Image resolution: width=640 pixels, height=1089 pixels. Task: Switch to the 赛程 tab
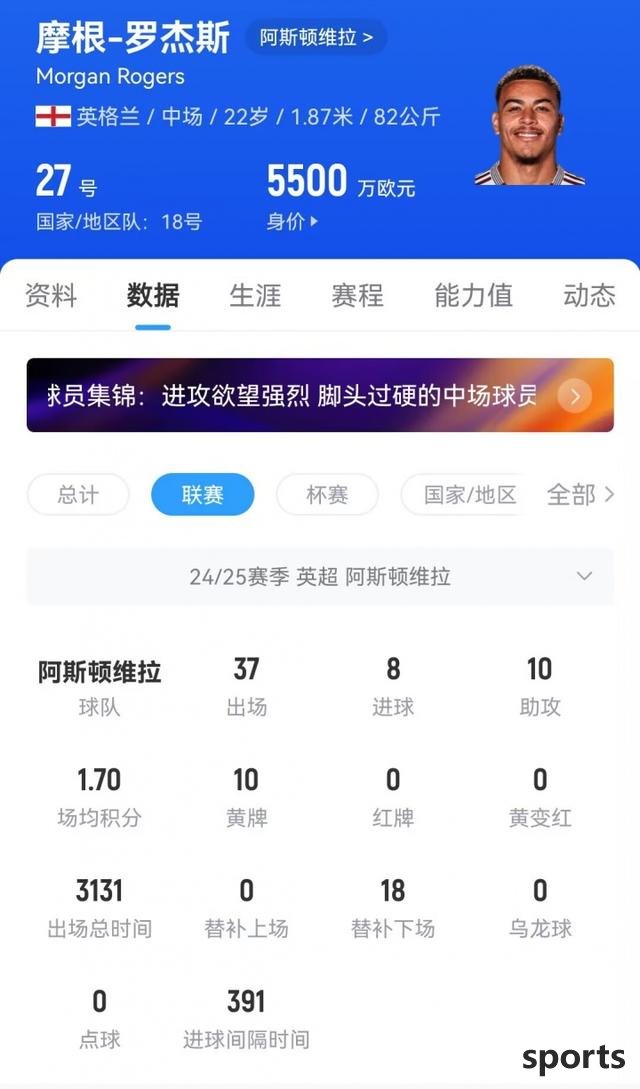pos(357,295)
